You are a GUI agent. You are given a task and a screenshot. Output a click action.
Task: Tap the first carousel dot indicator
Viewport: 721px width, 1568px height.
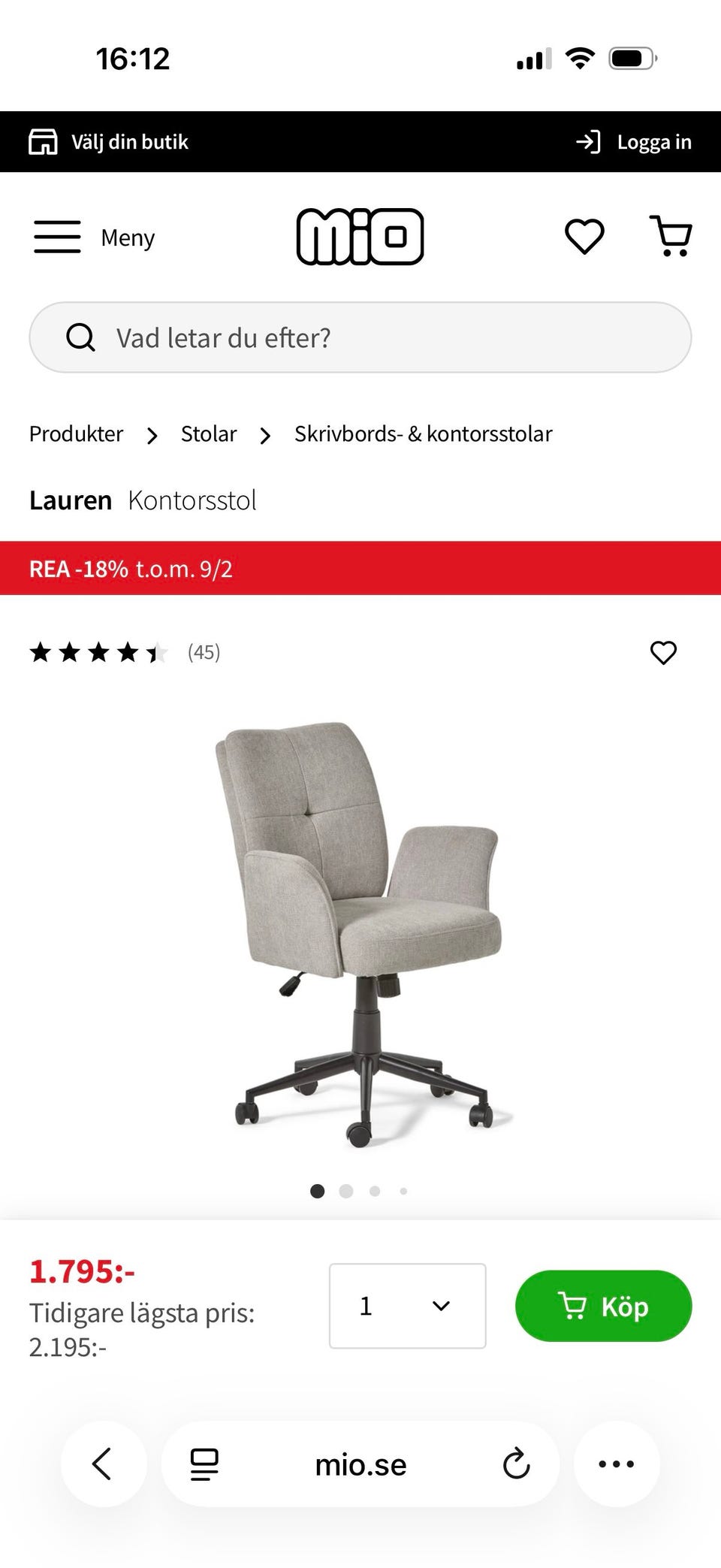point(318,1192)
